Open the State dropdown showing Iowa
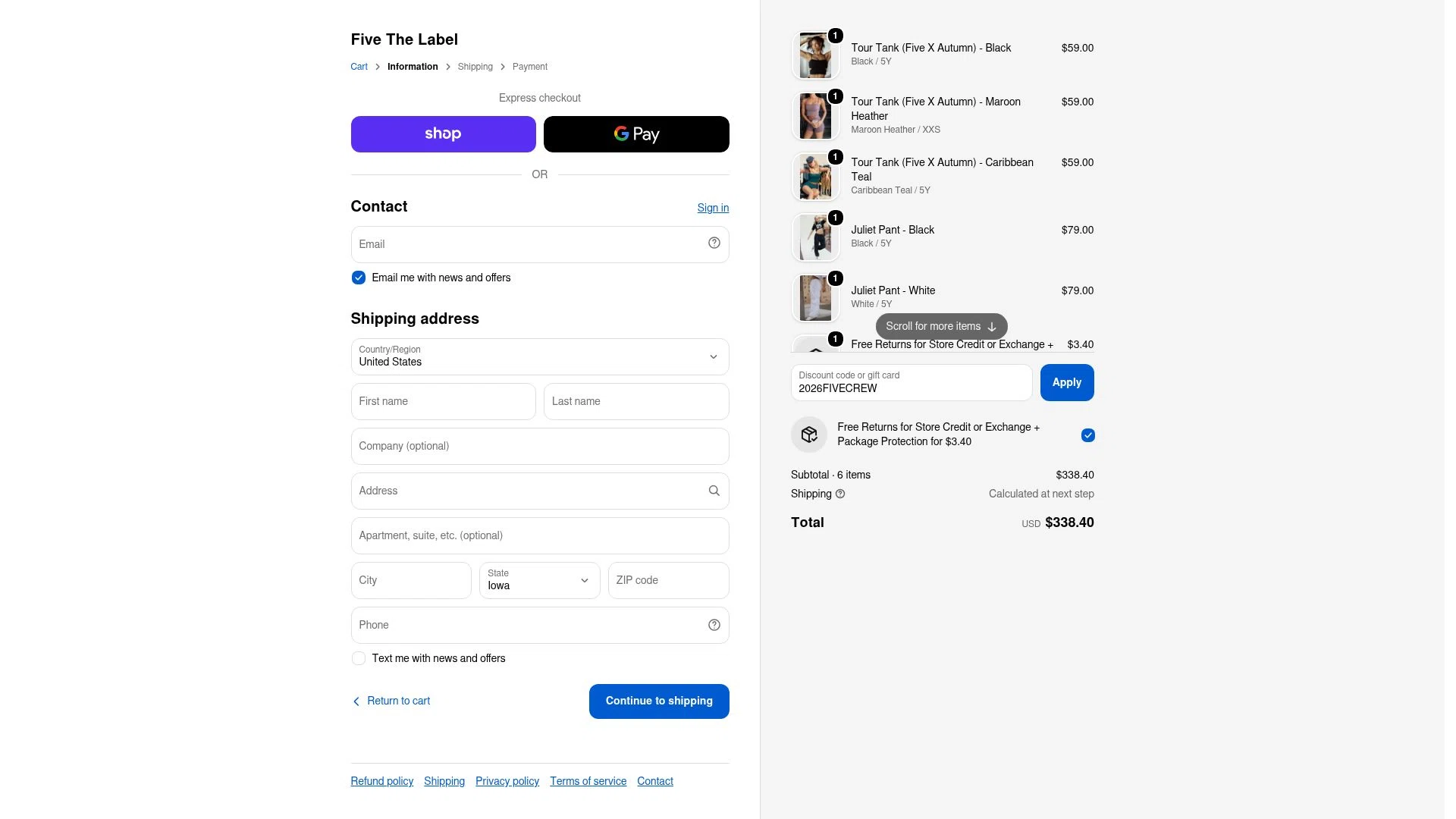 (539, 580)
